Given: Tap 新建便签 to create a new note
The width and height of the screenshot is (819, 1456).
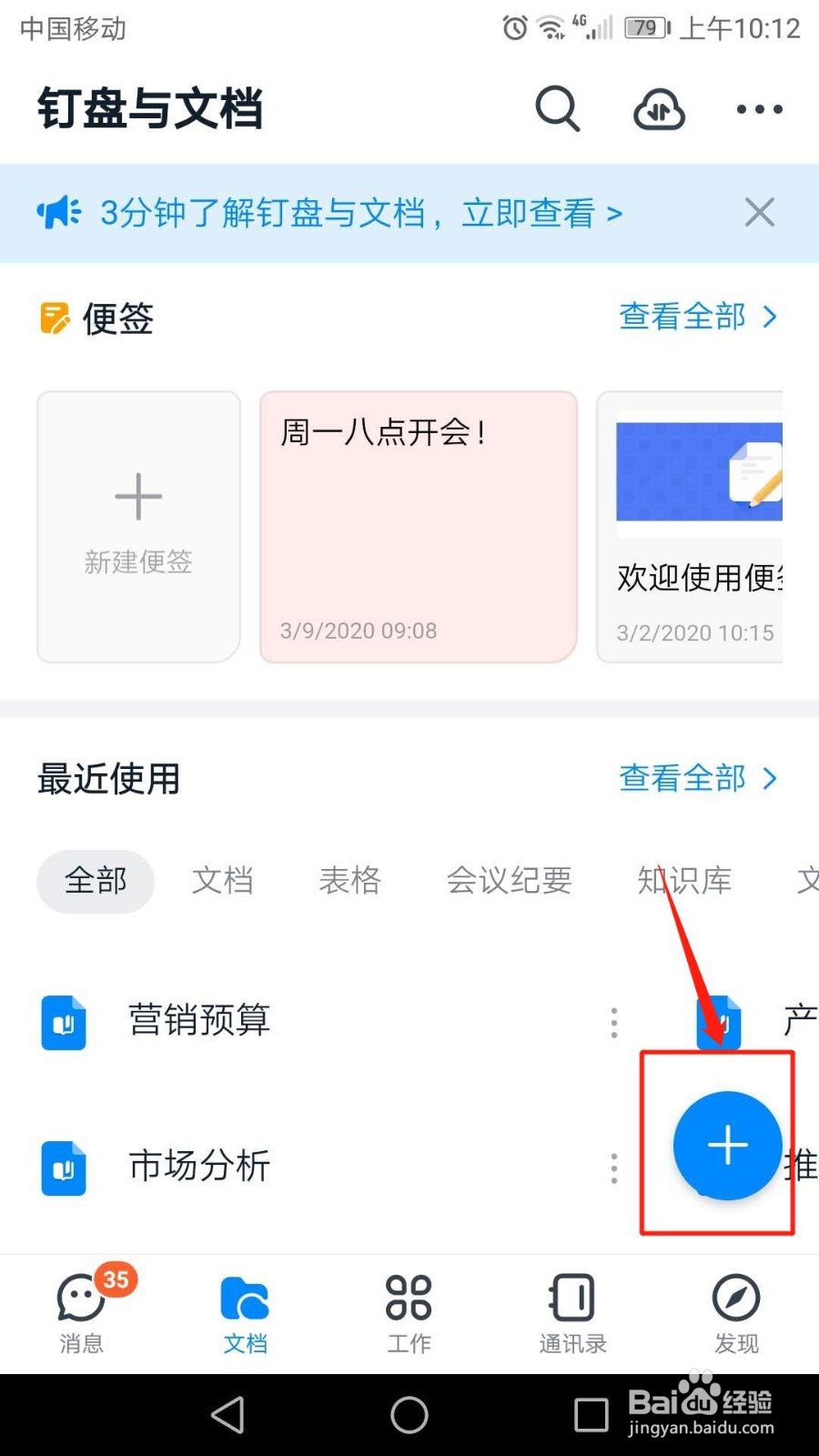Looking at the screenshot, I should (x=137, y=528).
